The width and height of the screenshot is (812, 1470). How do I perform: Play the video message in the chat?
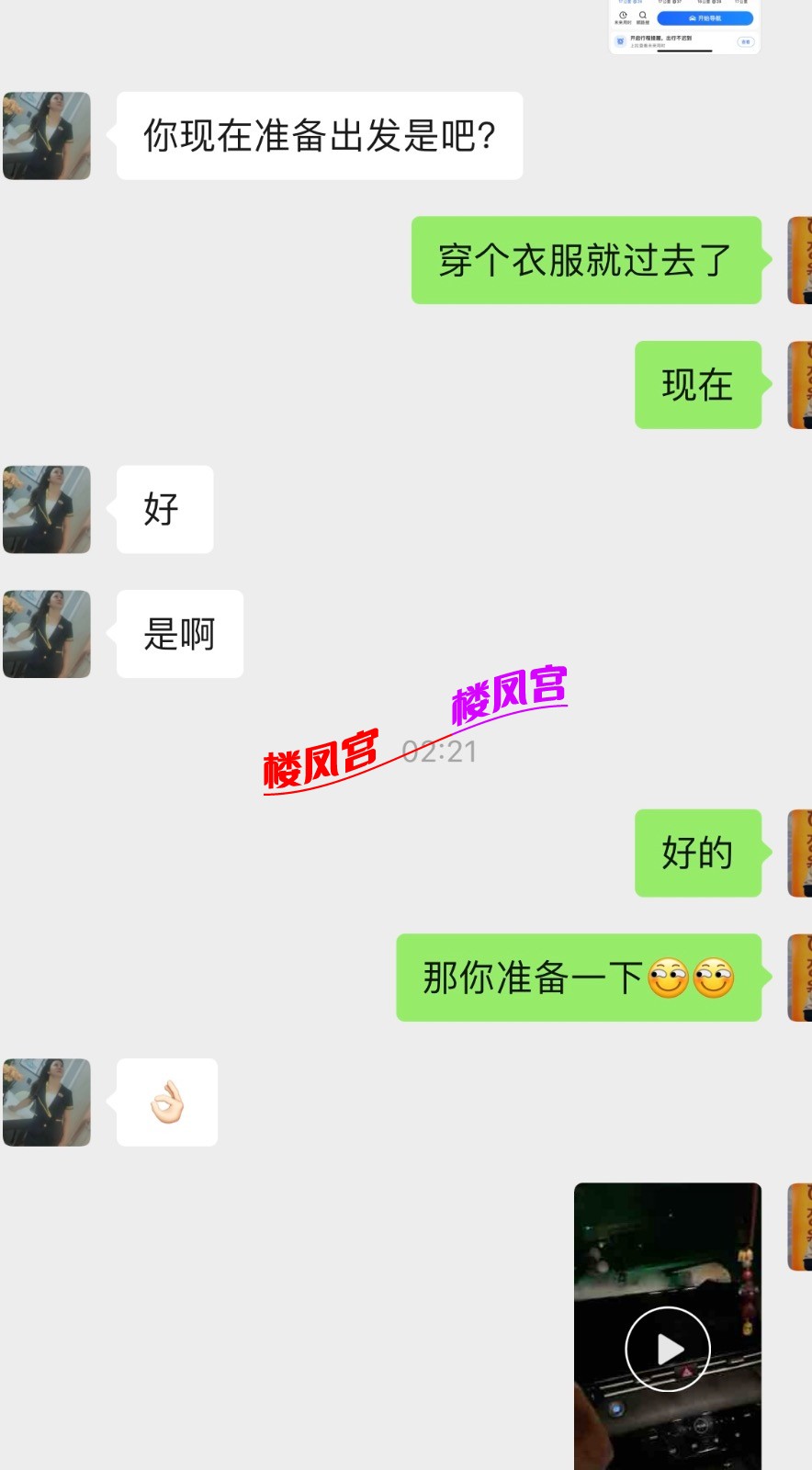pos(668,1348)
